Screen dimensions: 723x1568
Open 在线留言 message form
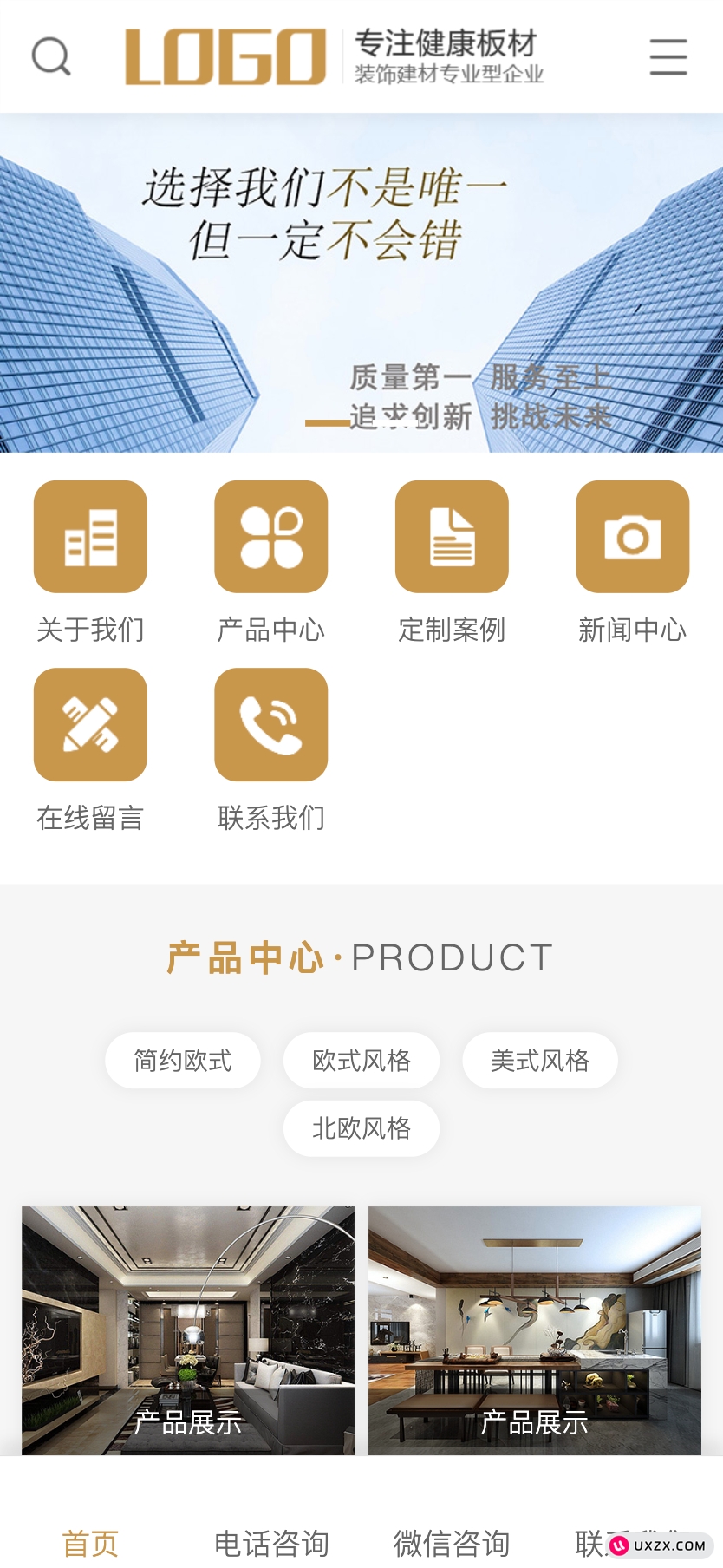90,725
